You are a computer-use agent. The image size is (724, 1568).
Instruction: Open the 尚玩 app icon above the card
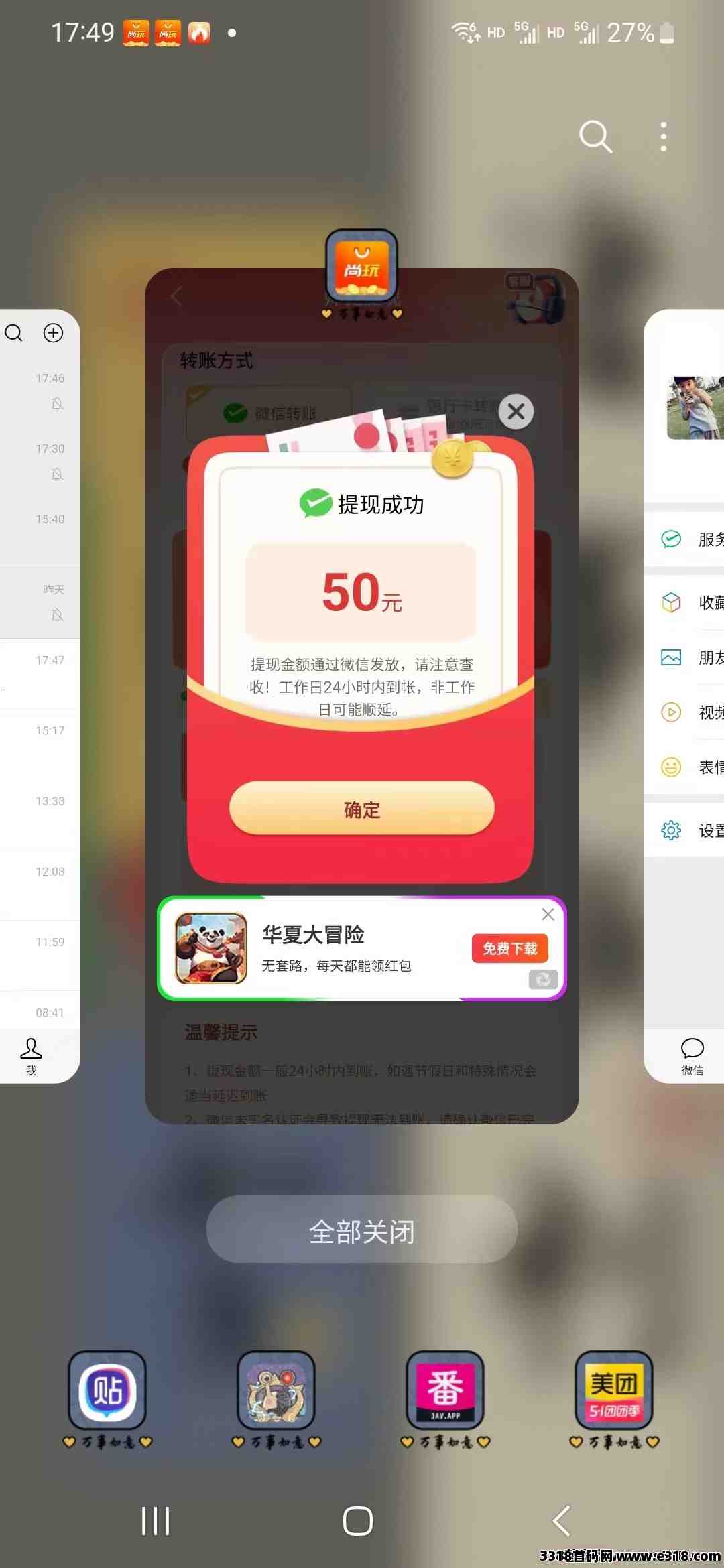(x=361, y=266)
